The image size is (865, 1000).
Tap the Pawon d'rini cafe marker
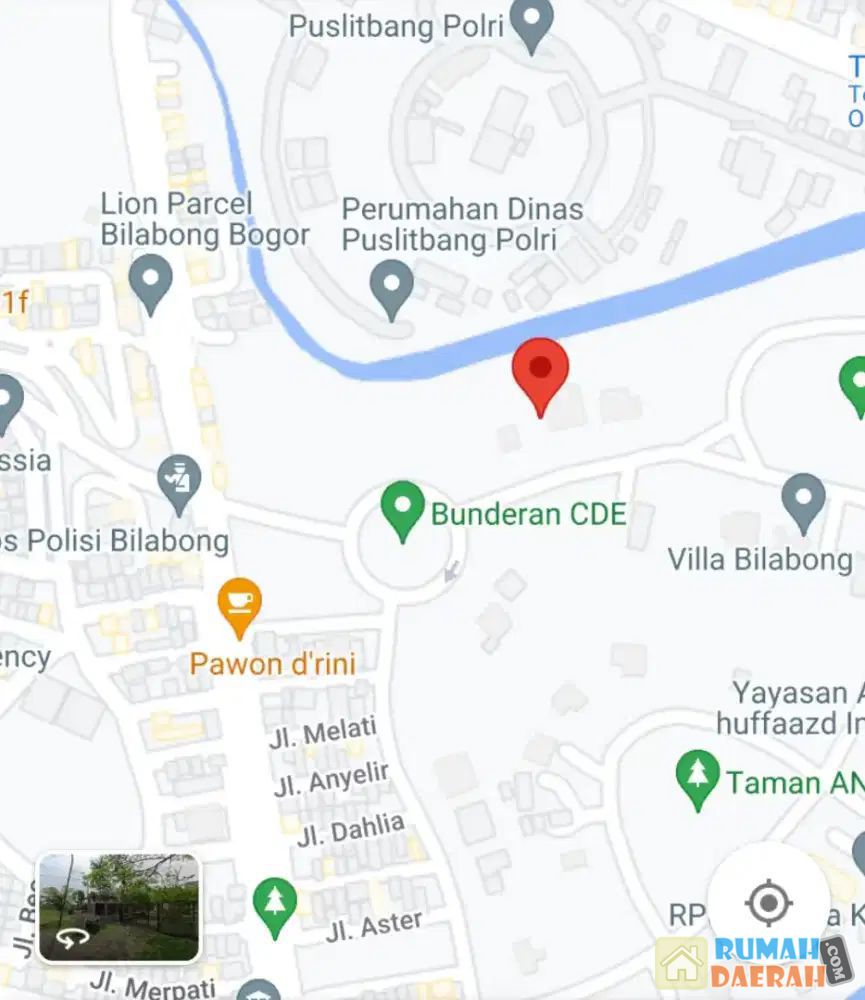coord(239,605)
